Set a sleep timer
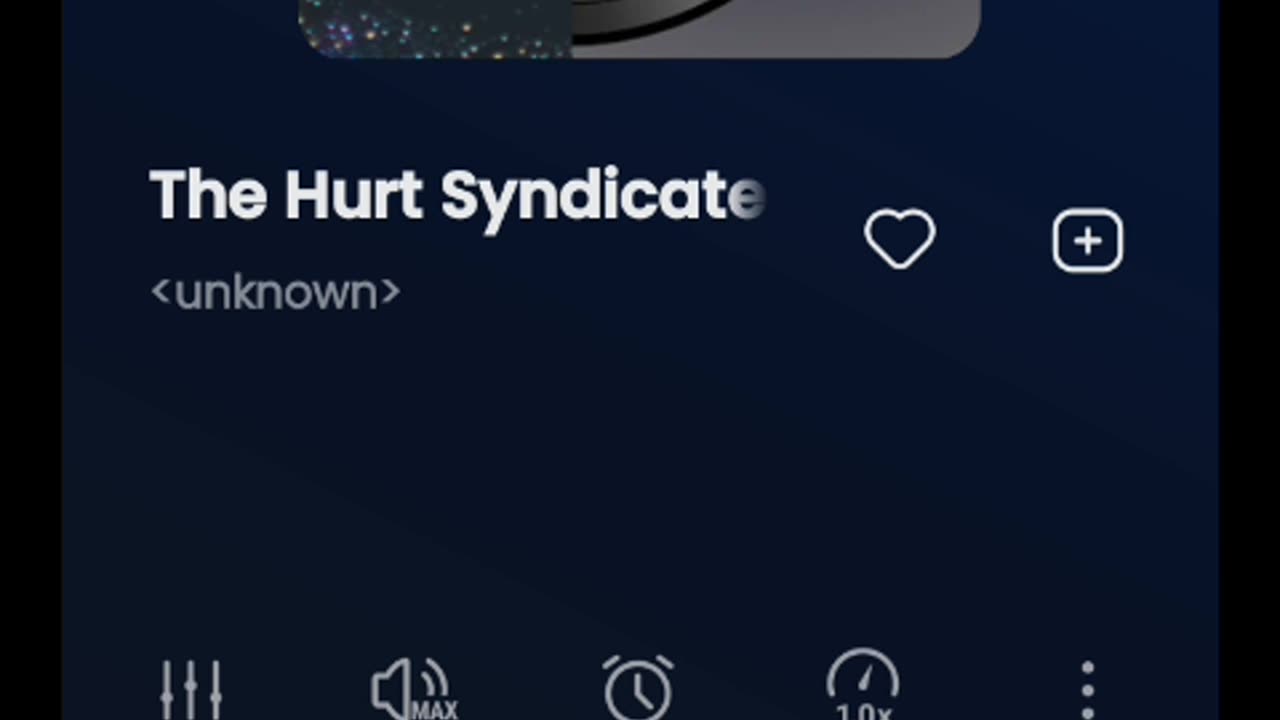 tap(638, 688)
